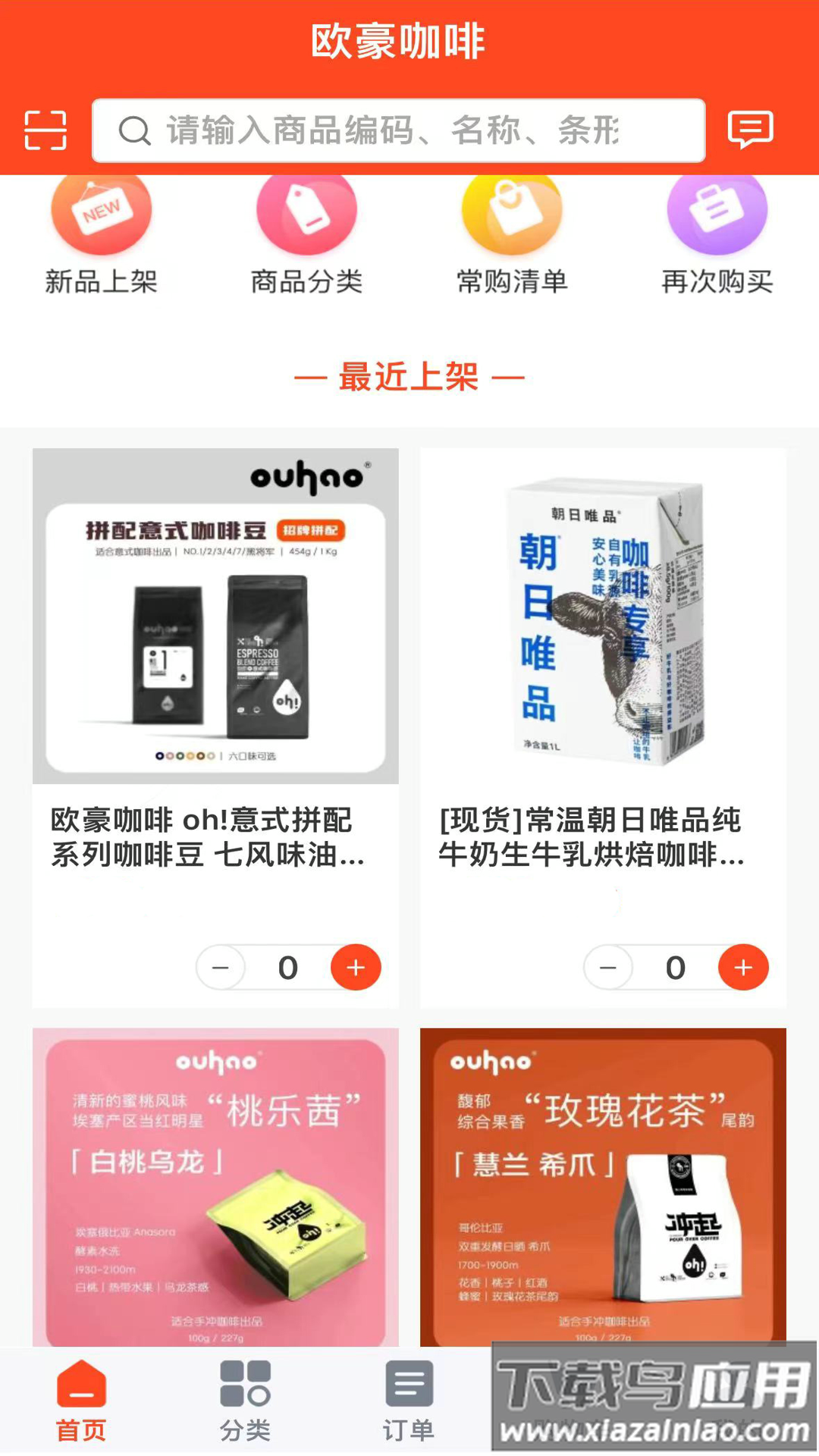Switch to the 分类 tab

click(x=245, y=1401)
